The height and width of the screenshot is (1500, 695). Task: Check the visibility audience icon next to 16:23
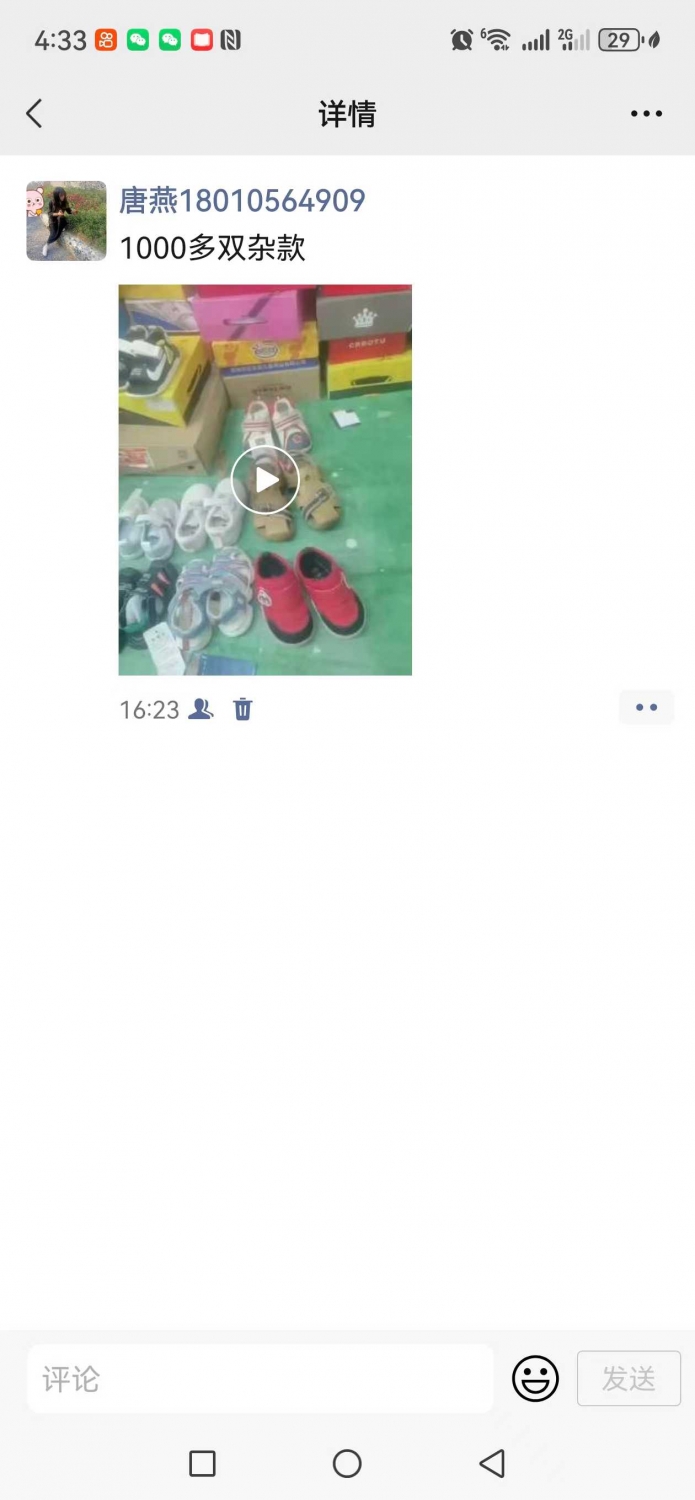[201, 709]
